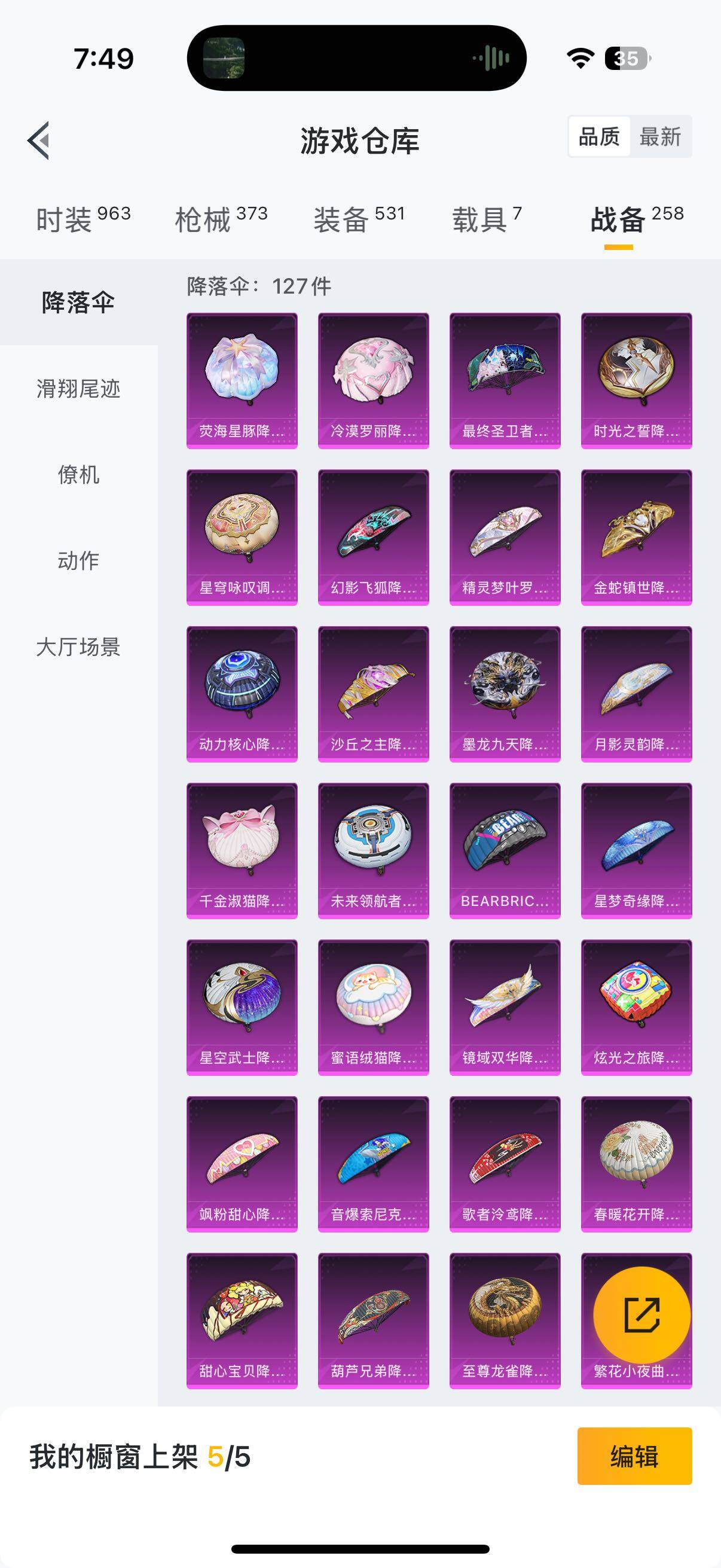Open the 滑翔尾迹 category

click(x=78, y=388)
